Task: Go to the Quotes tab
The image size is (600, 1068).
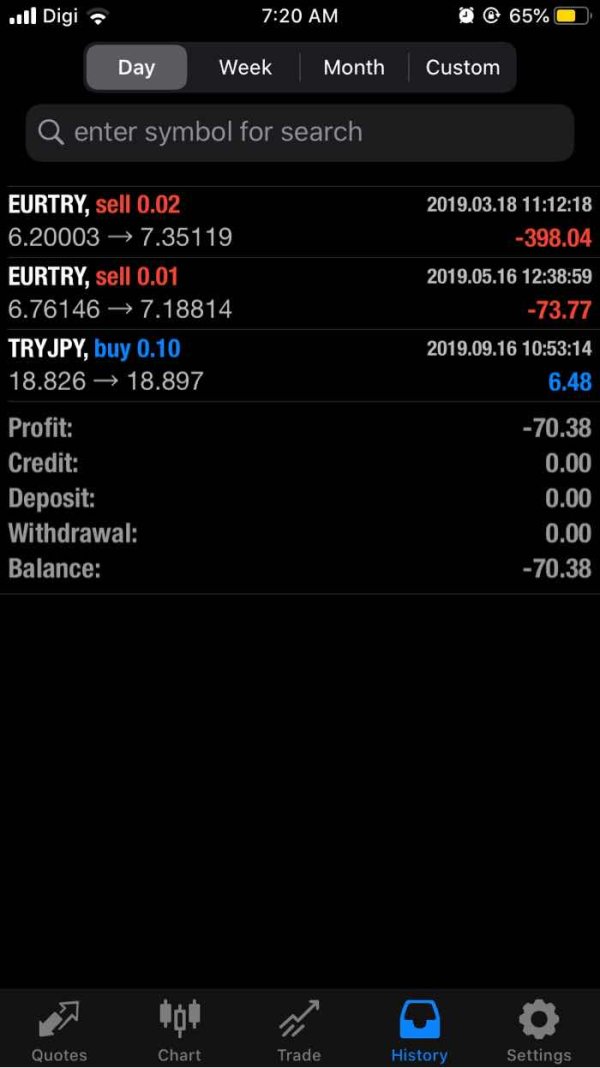Action: (x=59, y=1031)
